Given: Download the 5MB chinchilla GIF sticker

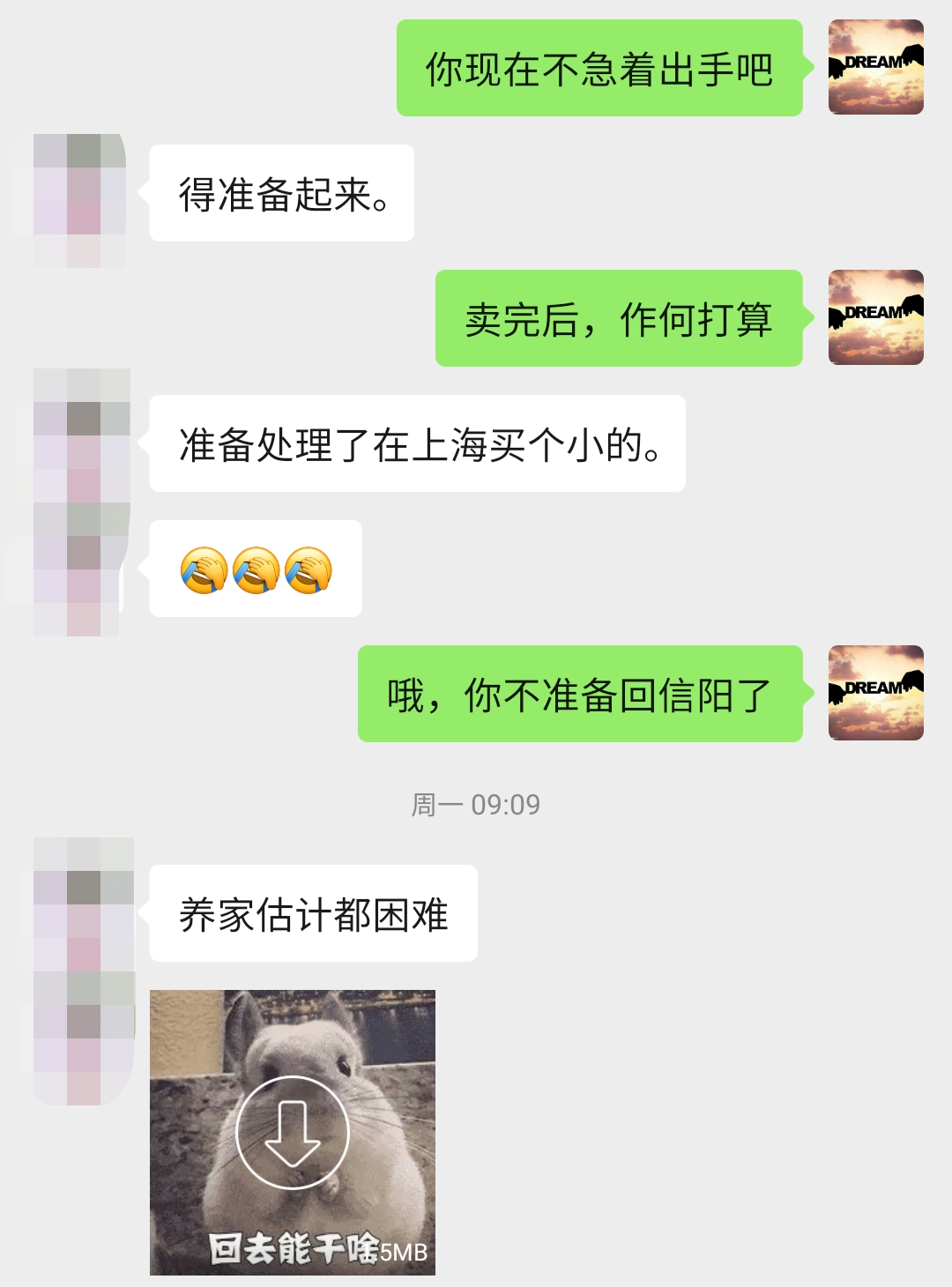Looking at the screenshot, I should click(x=293, y=1133).
